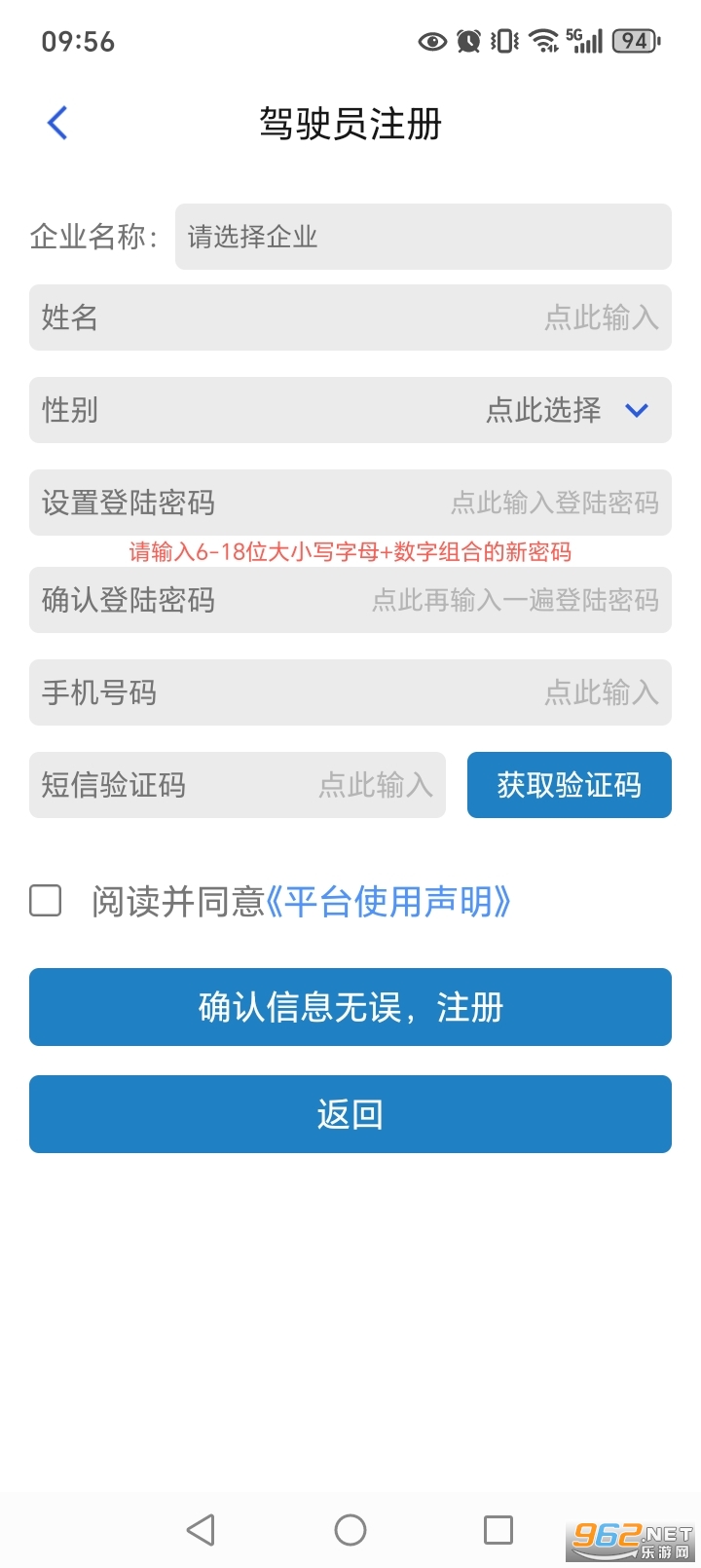The width and height of the screenshot is (701, 1568).
Task: Click the 5G signal indicator
Action: tap(582, 41)
